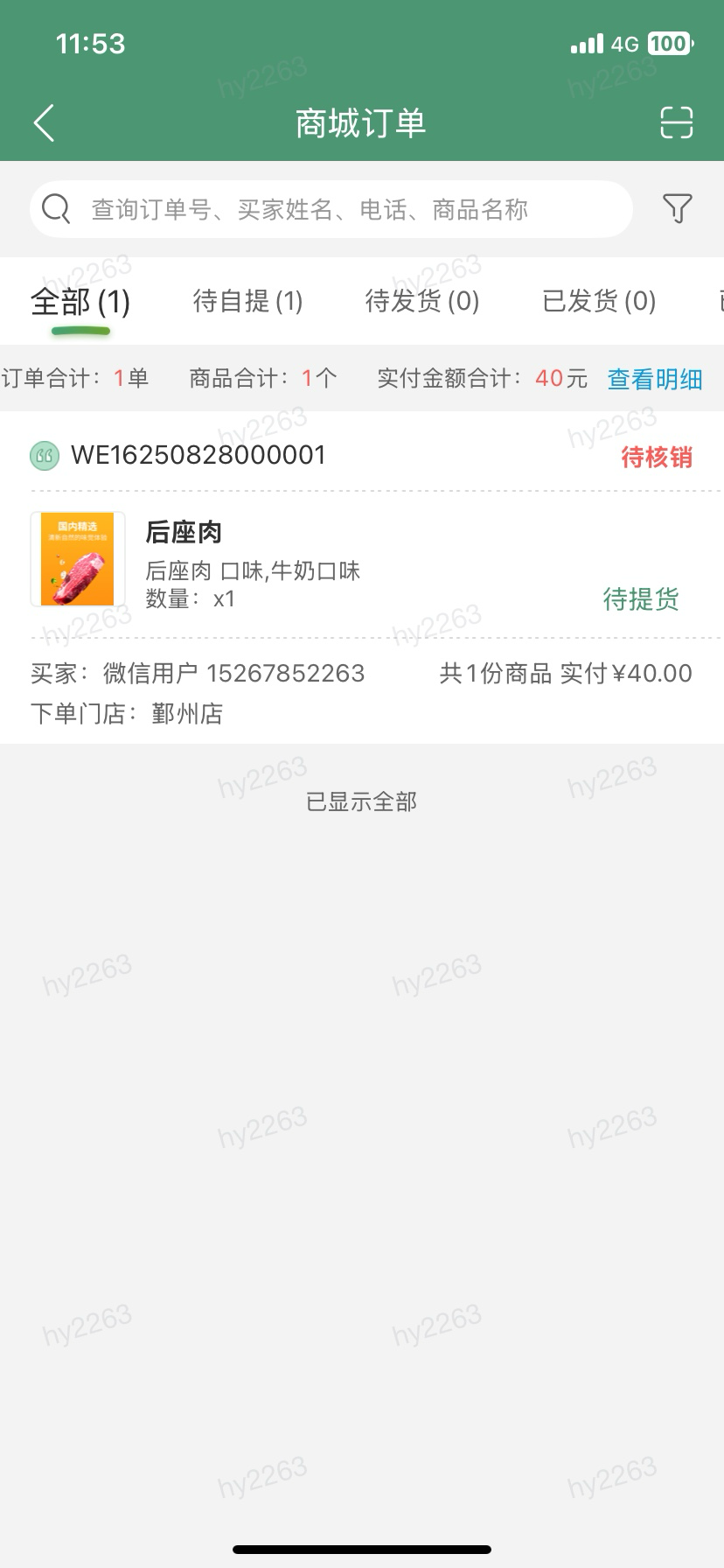
Task: Switch to the 待自提 tab
Action: [x=247, y=302]
